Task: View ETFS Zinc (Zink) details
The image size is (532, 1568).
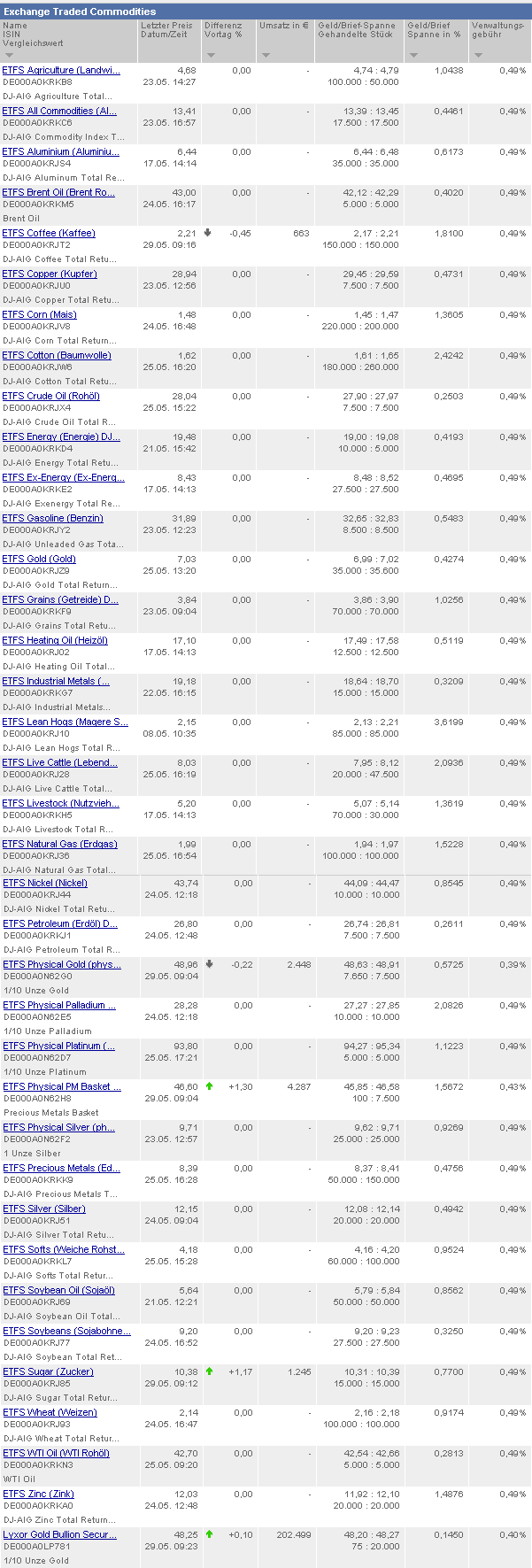Action: point(39,1494)
